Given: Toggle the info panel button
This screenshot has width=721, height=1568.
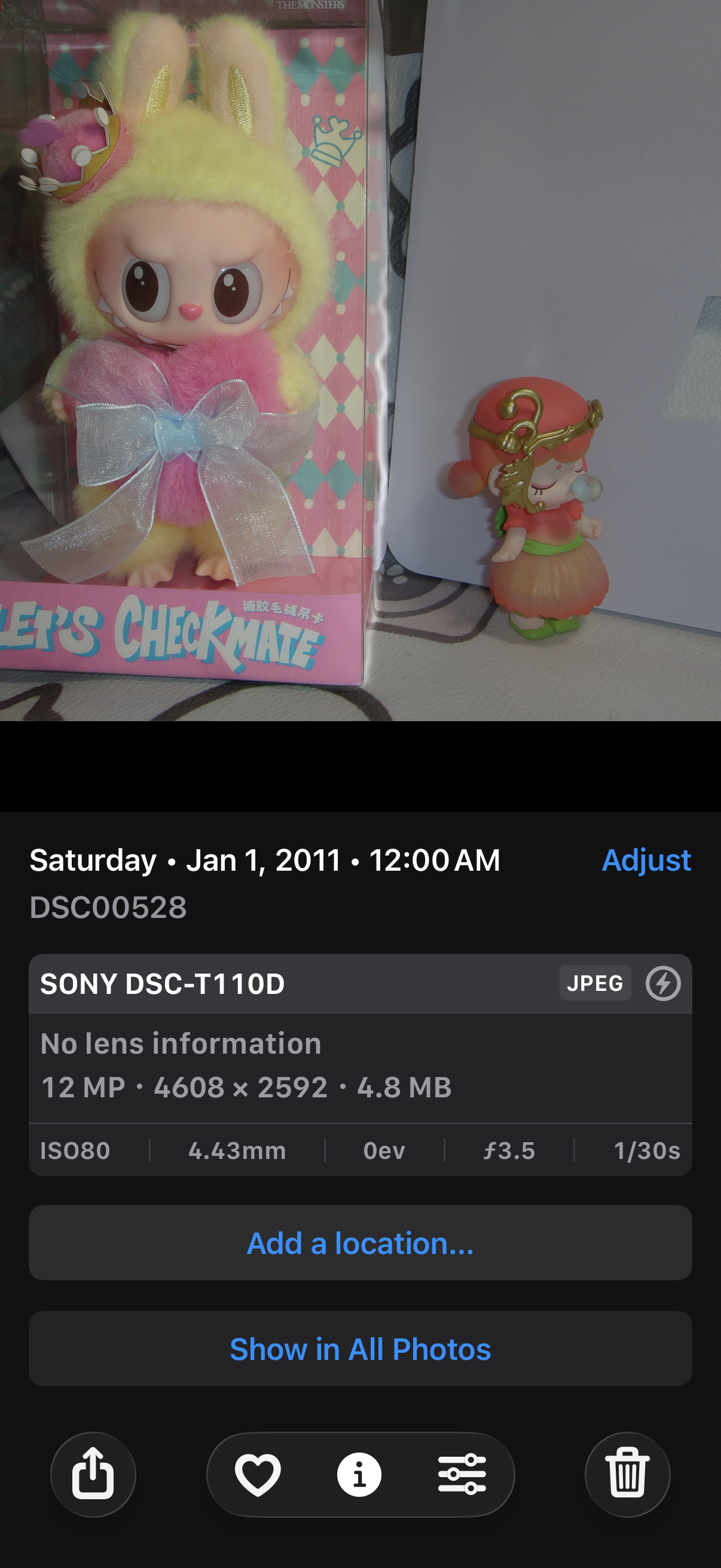Looking at the screenshot, I should [359, 1474].
